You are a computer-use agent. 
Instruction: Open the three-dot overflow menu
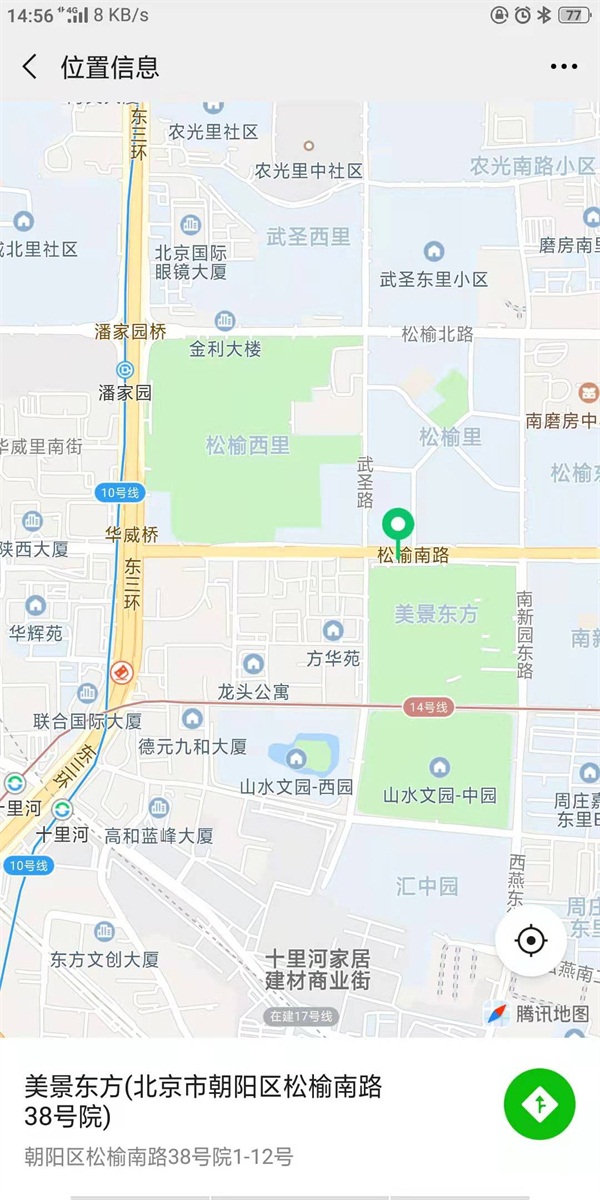564,67
